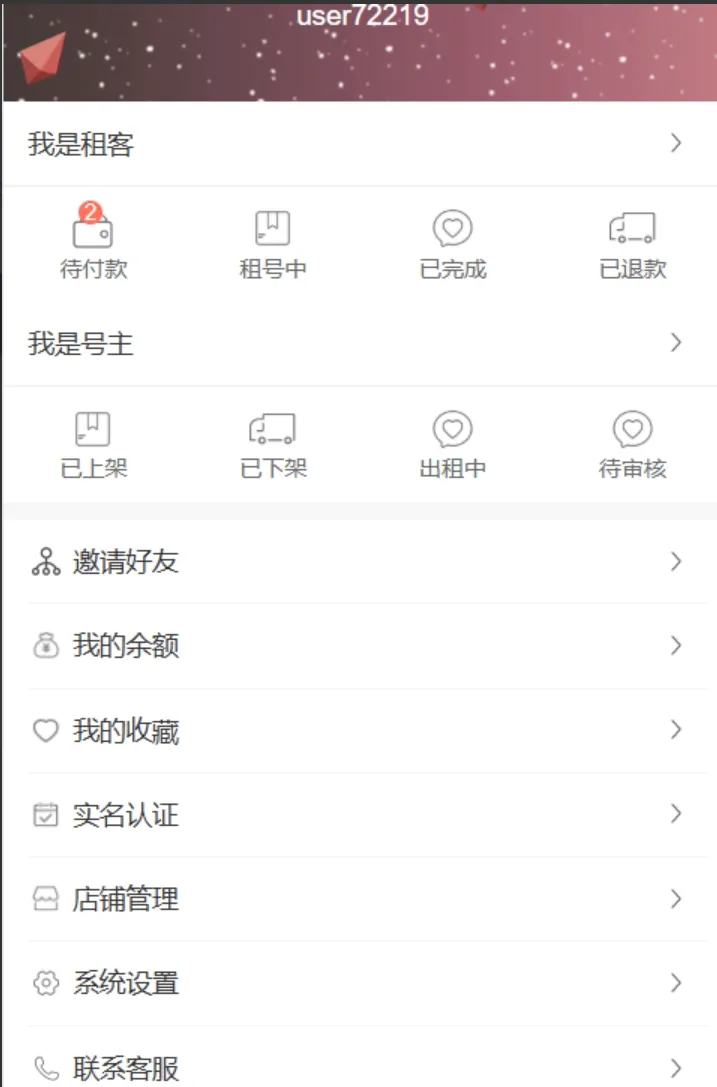Go to 系统设置 system settings
The height and width of the screenshot is (1087, 717).
click(358, 983)
